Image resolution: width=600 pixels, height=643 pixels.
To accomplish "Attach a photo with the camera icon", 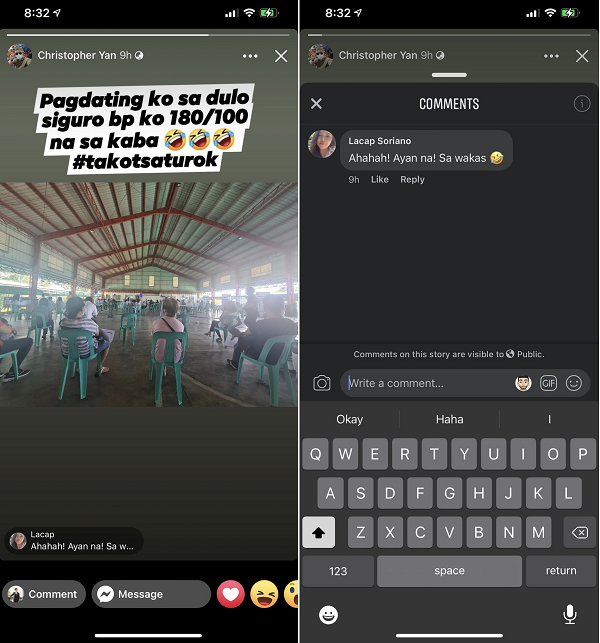I will click(x=321, y=383).
